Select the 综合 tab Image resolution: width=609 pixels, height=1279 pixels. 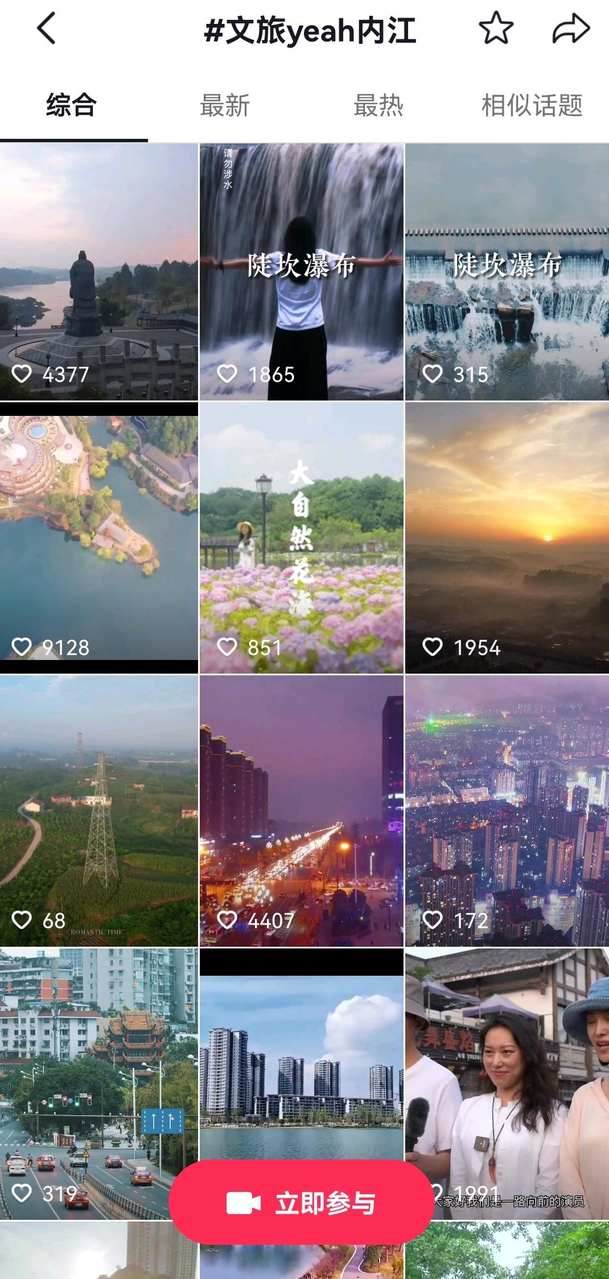click(x=71, y=105)
